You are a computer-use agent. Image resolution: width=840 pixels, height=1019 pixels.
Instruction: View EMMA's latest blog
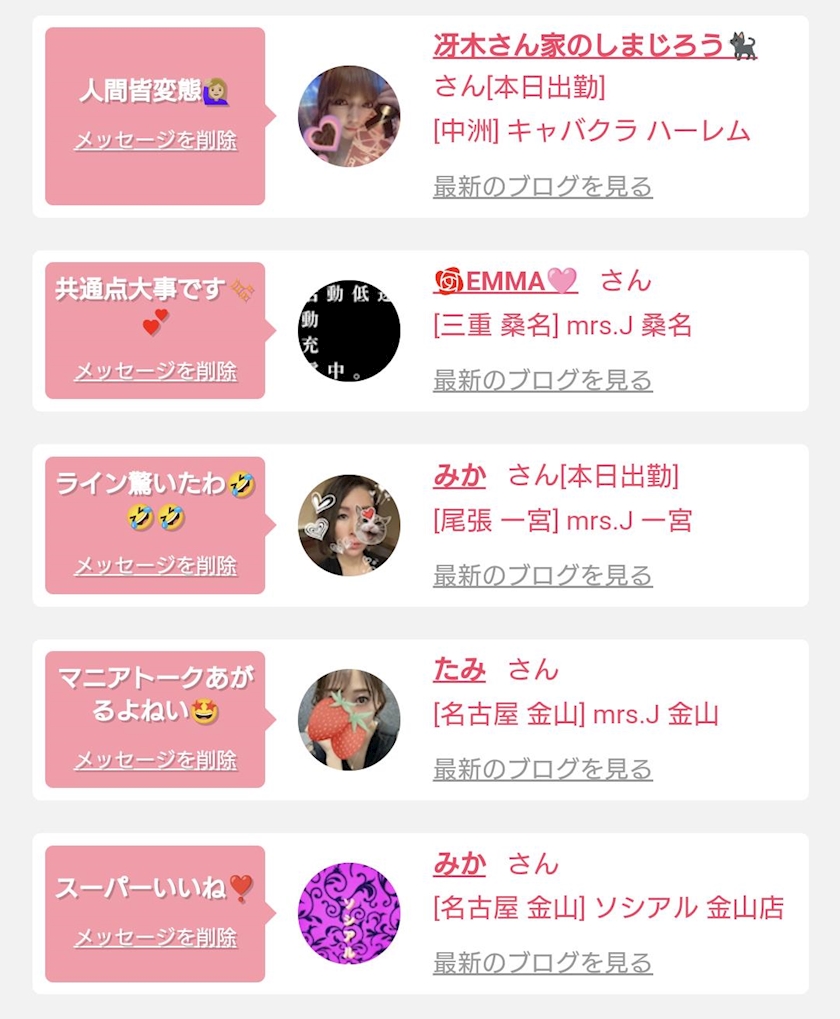[542, 381]
